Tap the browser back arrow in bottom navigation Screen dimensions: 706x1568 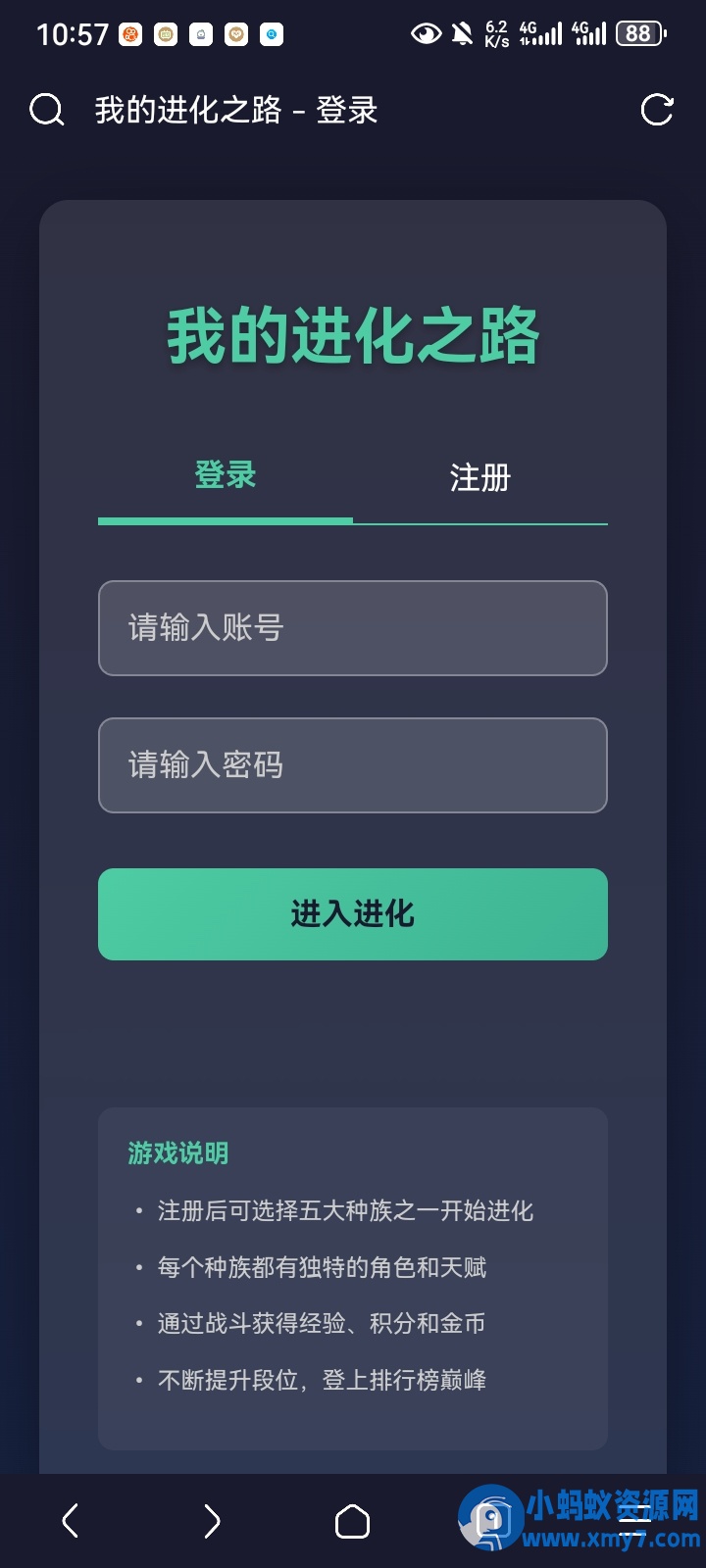coord(70,1522)
